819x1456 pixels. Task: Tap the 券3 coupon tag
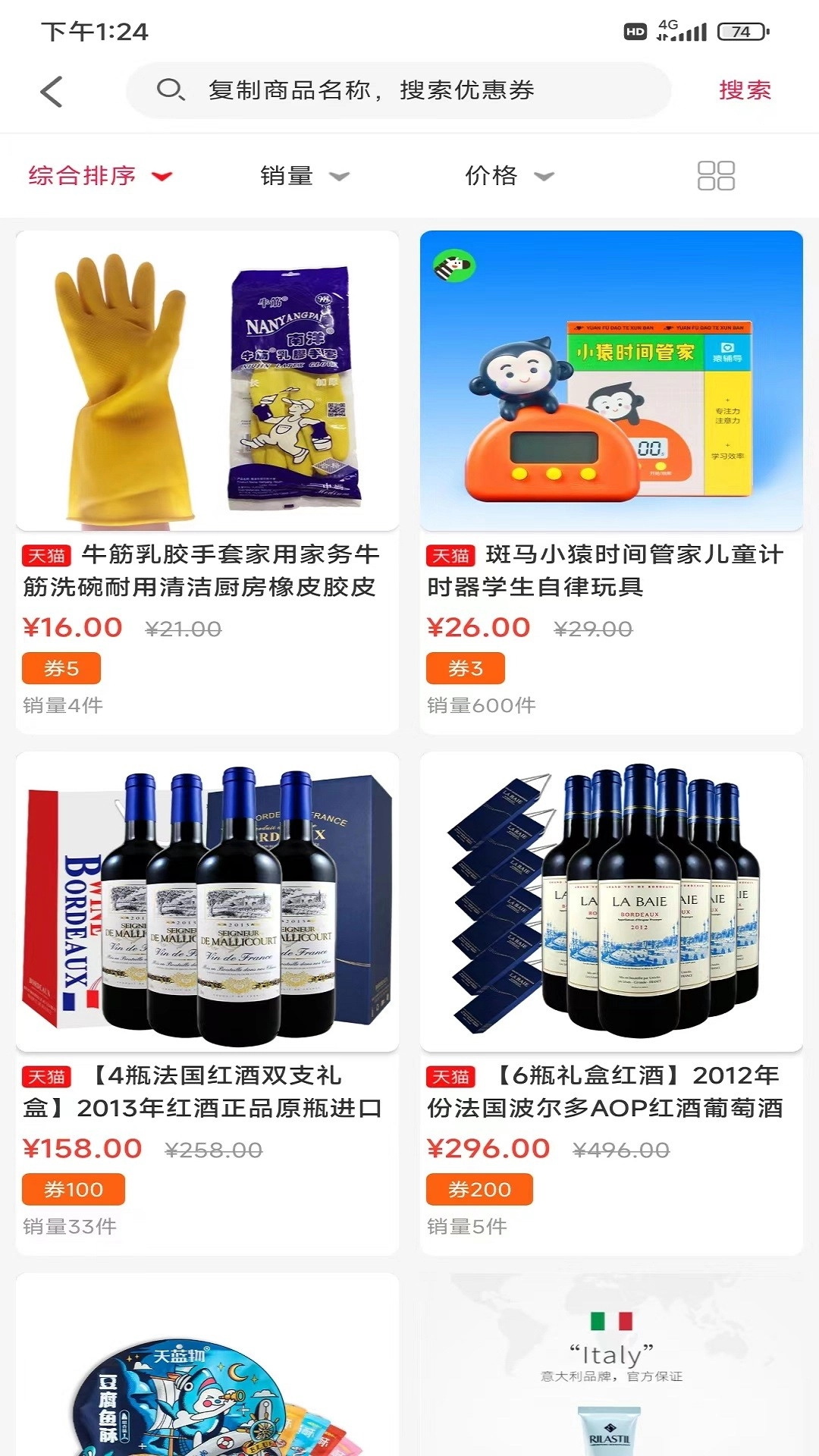[x=466, y=668]
